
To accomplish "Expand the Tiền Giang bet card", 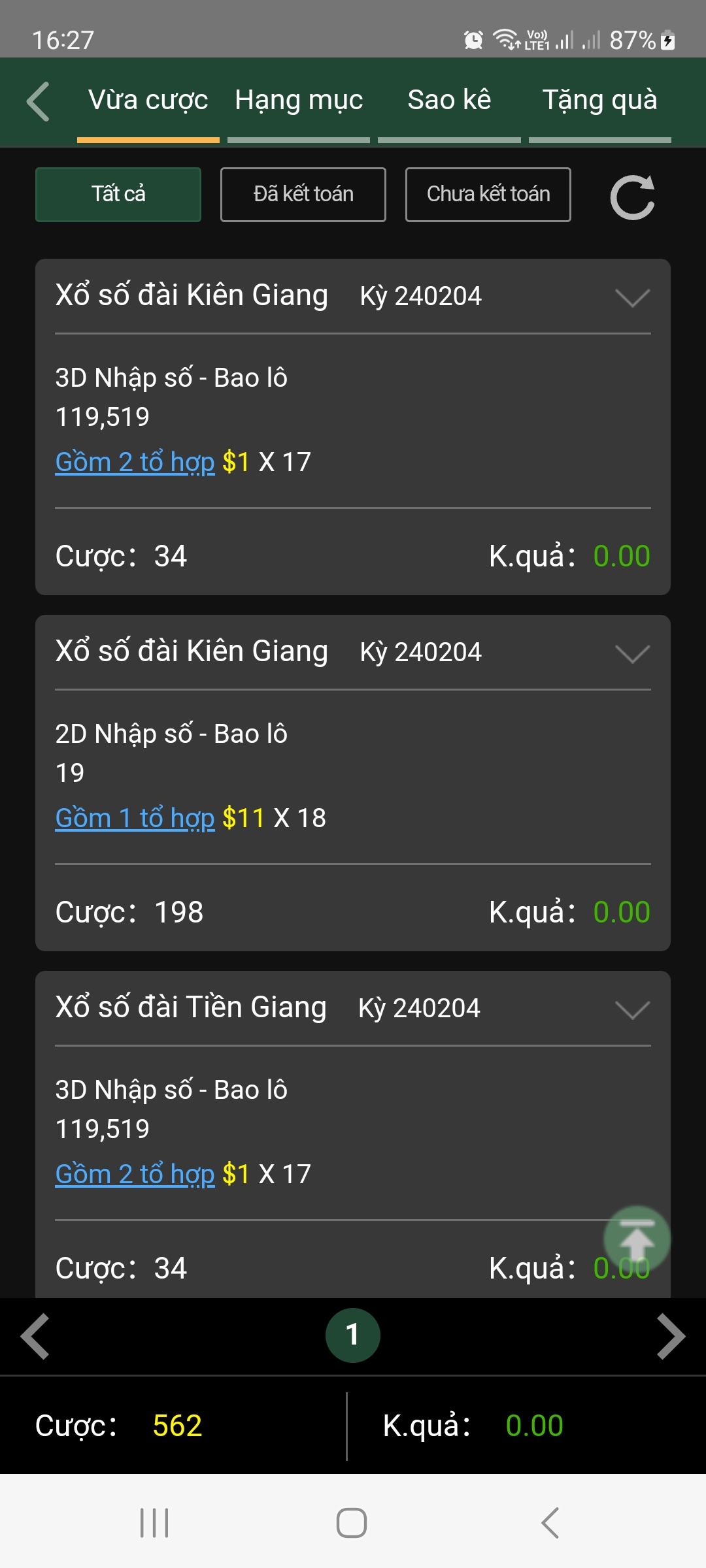I will [632, 1010].
